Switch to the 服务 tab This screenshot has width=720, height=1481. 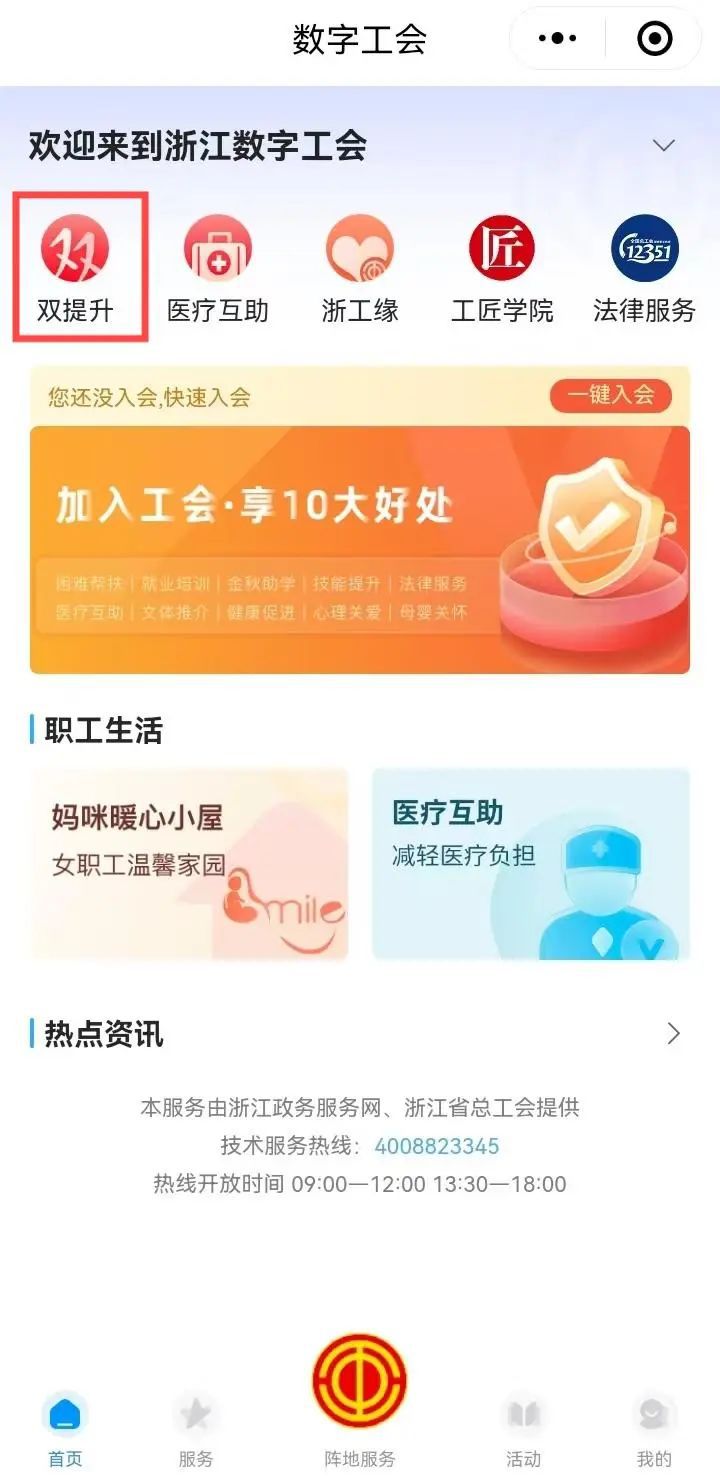point(195,1430)
